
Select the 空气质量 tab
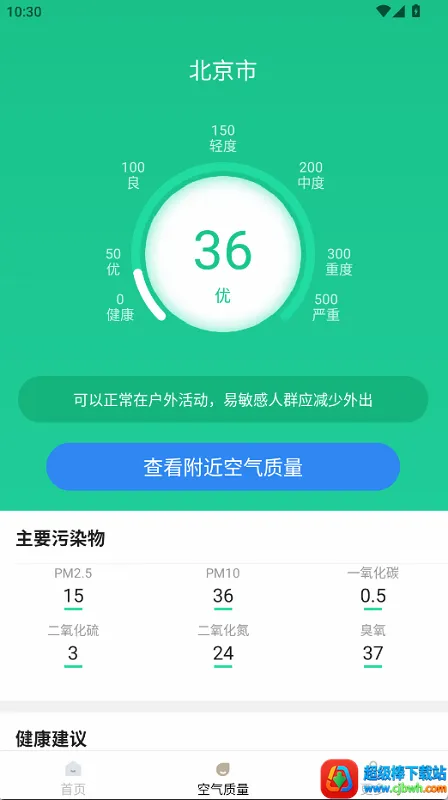(x=223, y=778)
